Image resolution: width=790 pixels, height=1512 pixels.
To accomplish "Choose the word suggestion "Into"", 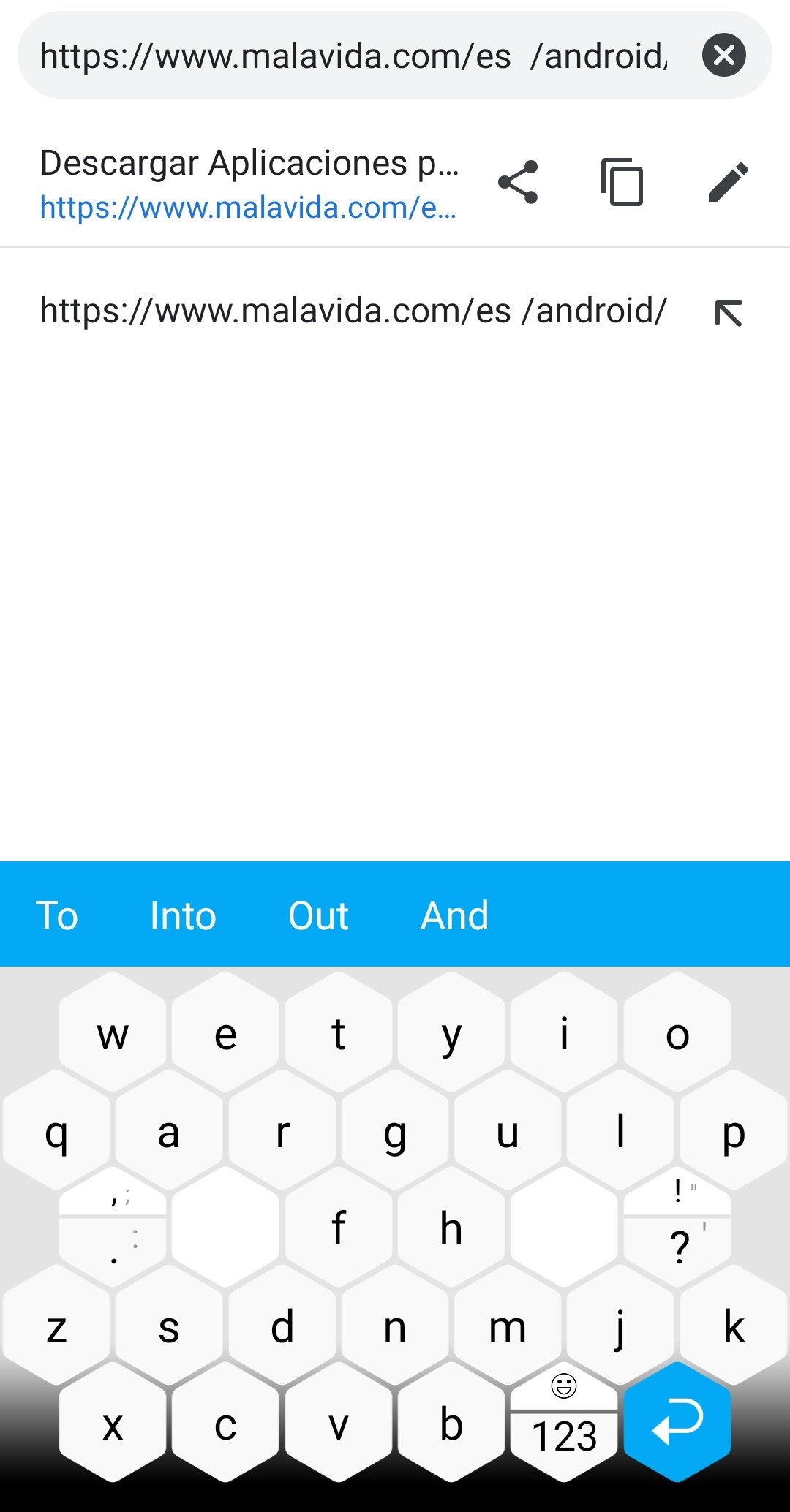I will [183, 915].
